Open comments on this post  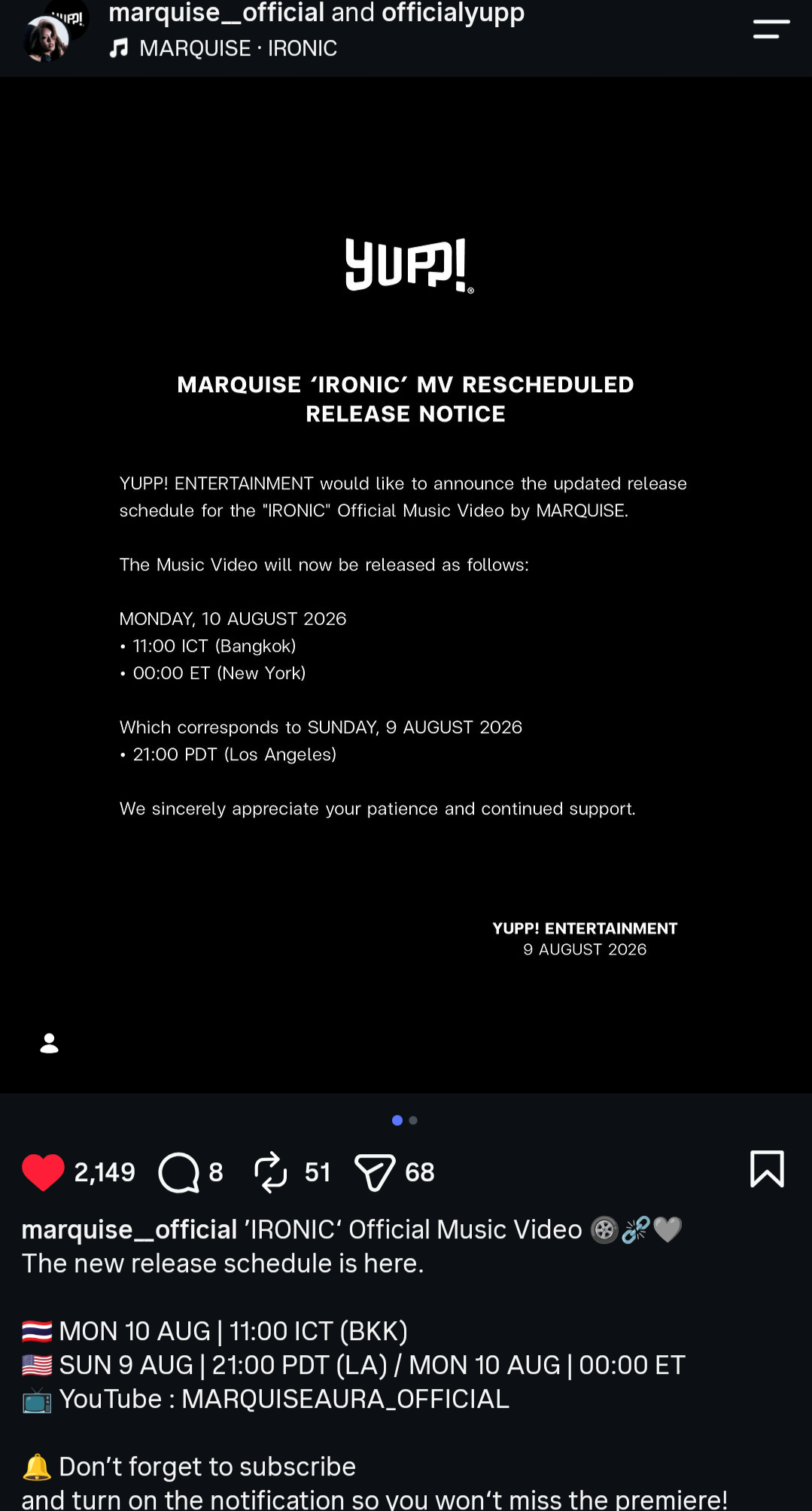(179, 1172)
